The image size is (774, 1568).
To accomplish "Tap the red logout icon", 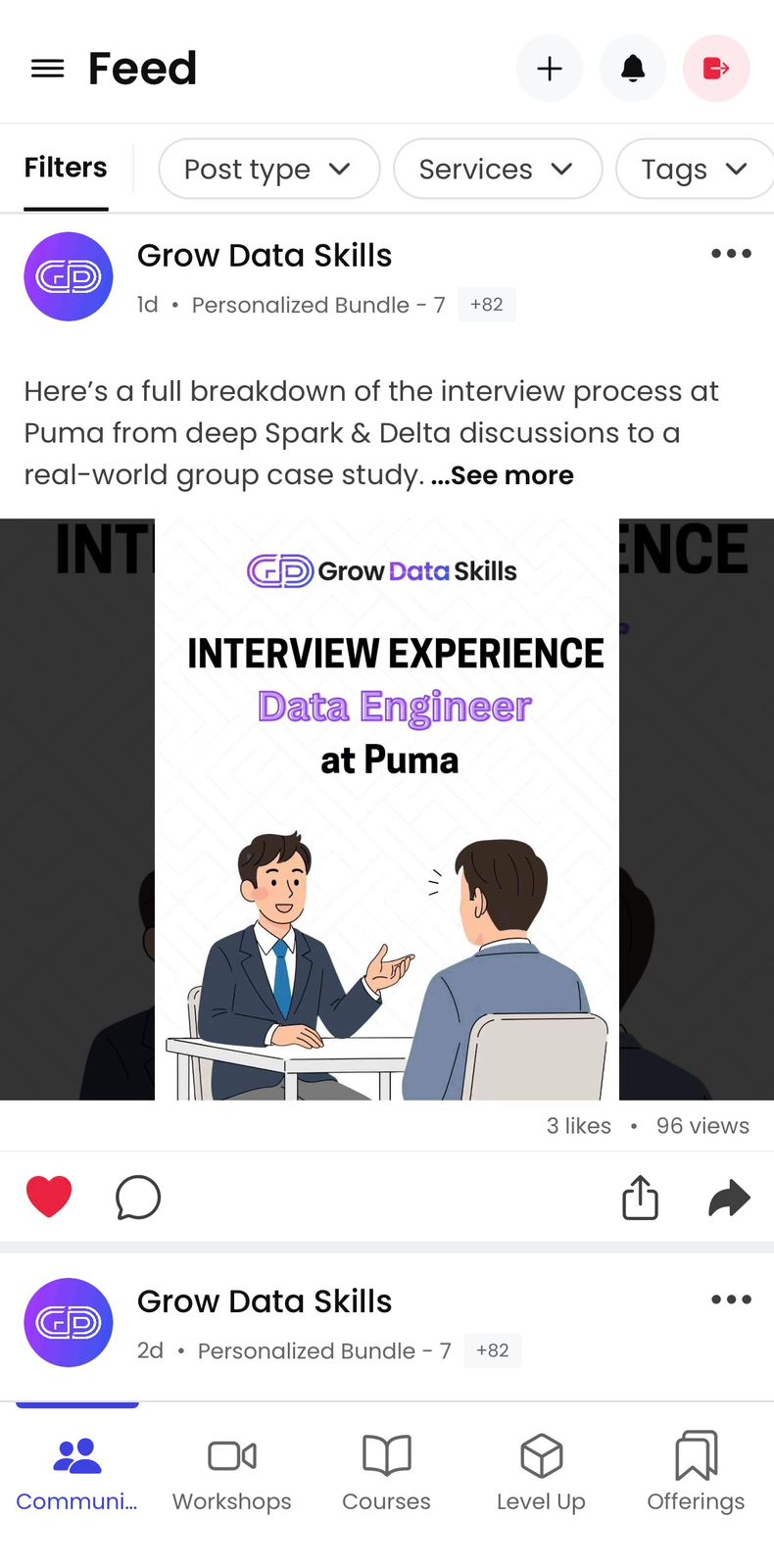I will tap(716, 69).
